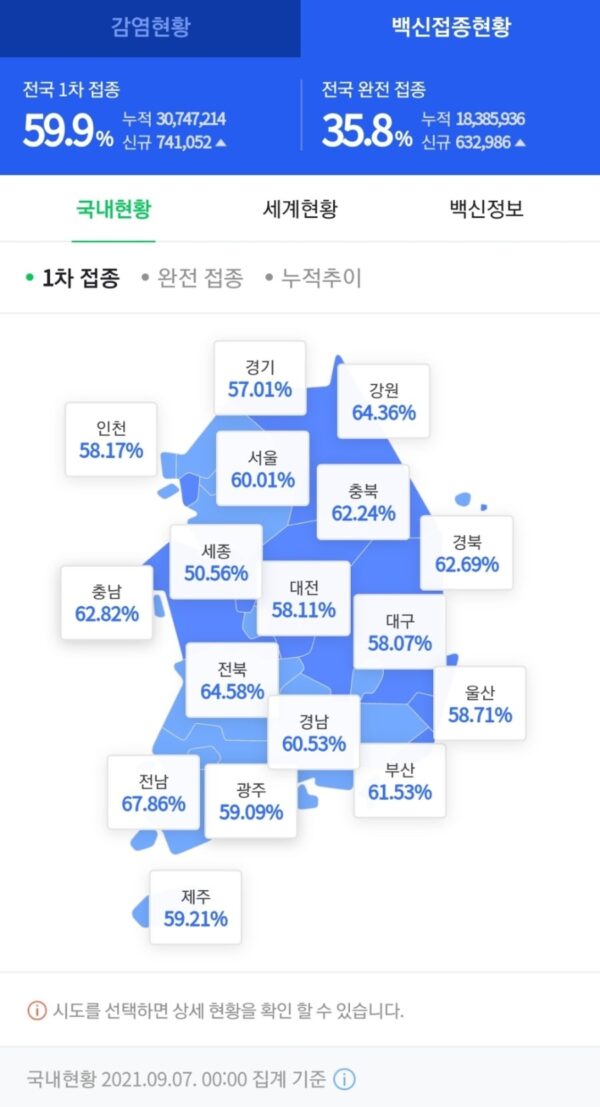Image resolution: width=600 pixels, height=1107 pixels.
Task: Tap the 대구 58.07% card
Action: click(399, 631)
